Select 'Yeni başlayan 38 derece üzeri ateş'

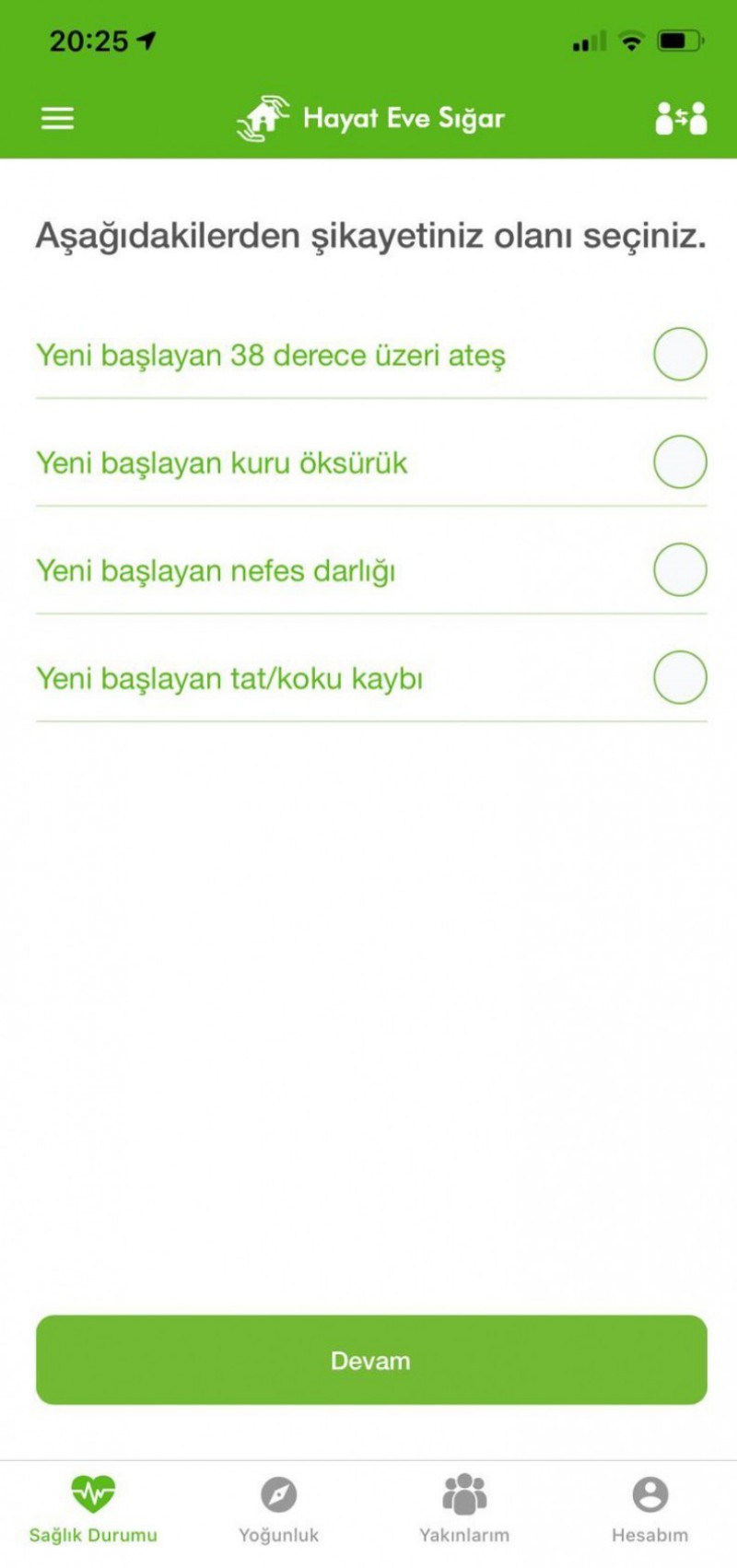(x=680, y=355)
